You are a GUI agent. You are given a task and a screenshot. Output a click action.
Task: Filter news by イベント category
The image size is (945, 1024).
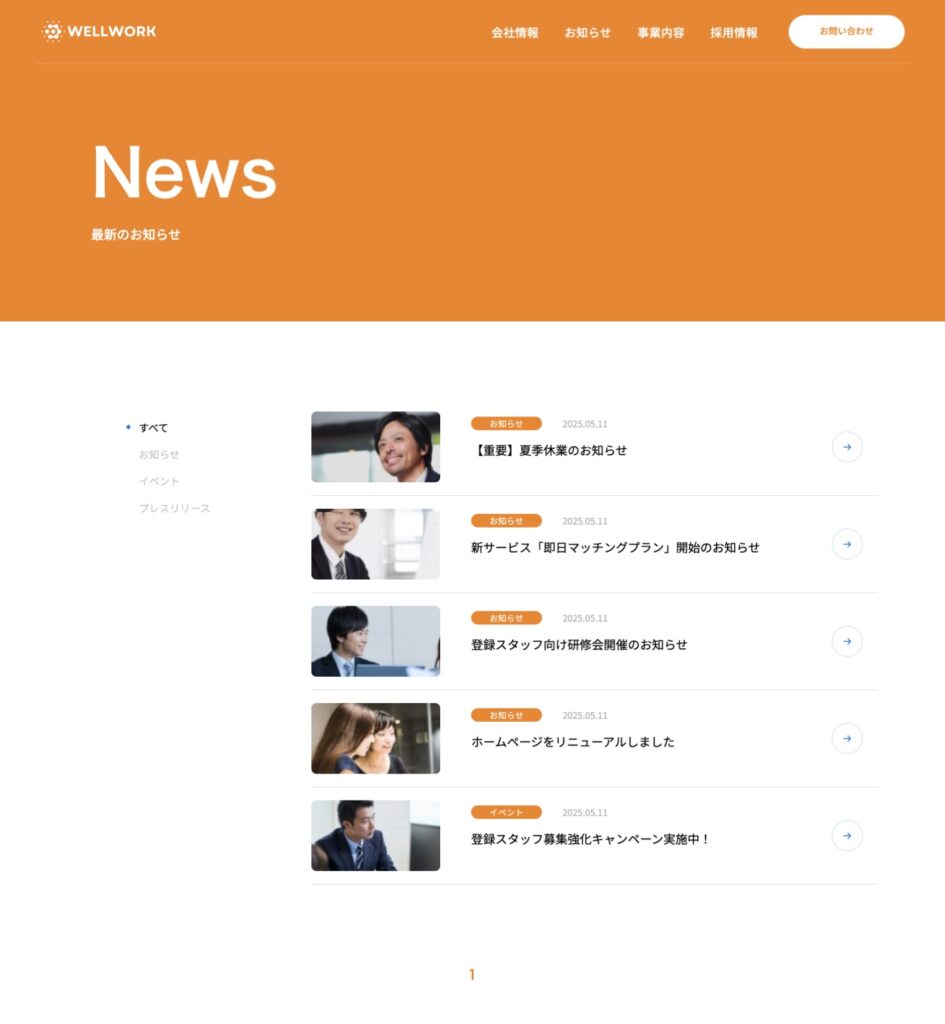click(159, 481)
